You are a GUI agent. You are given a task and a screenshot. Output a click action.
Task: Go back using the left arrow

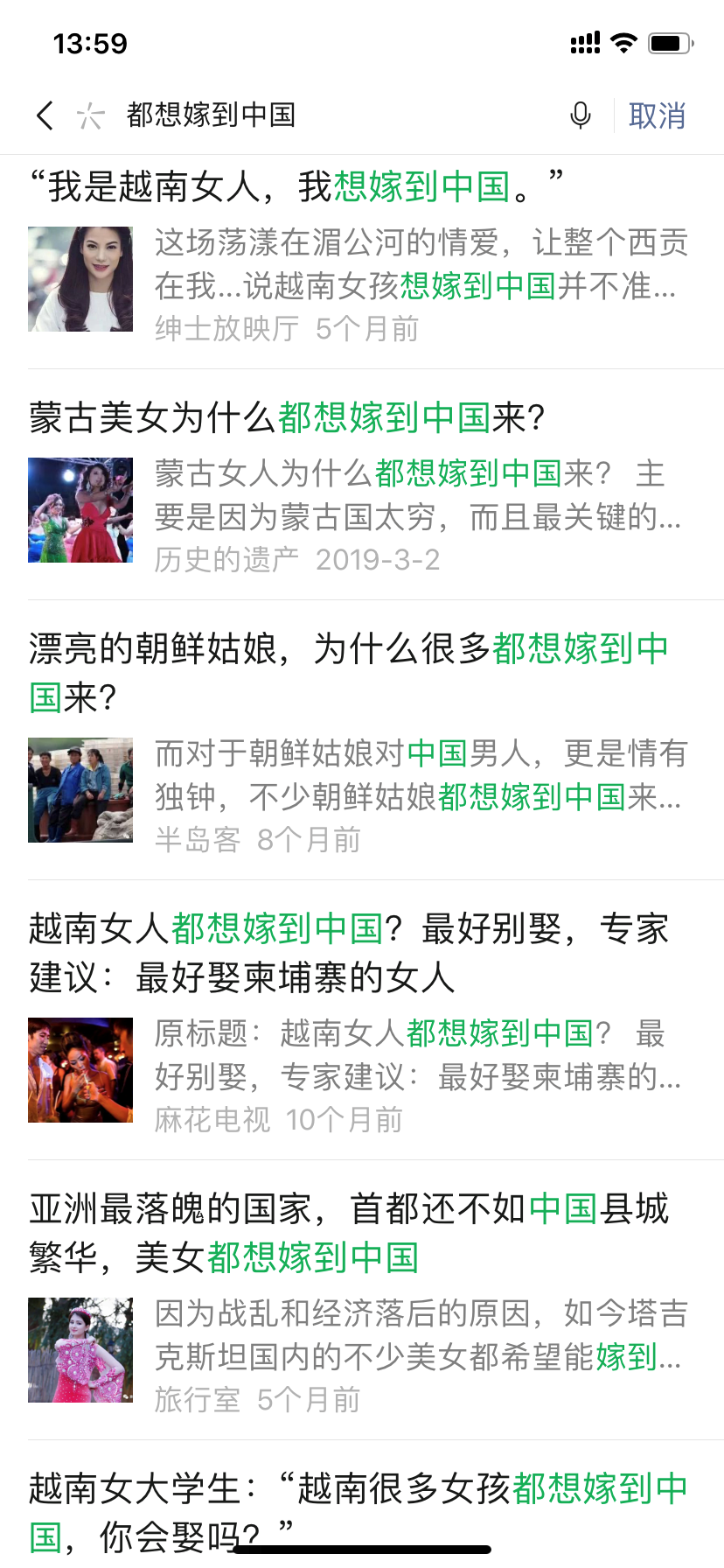pyautogui.click(x=45, y=115)
